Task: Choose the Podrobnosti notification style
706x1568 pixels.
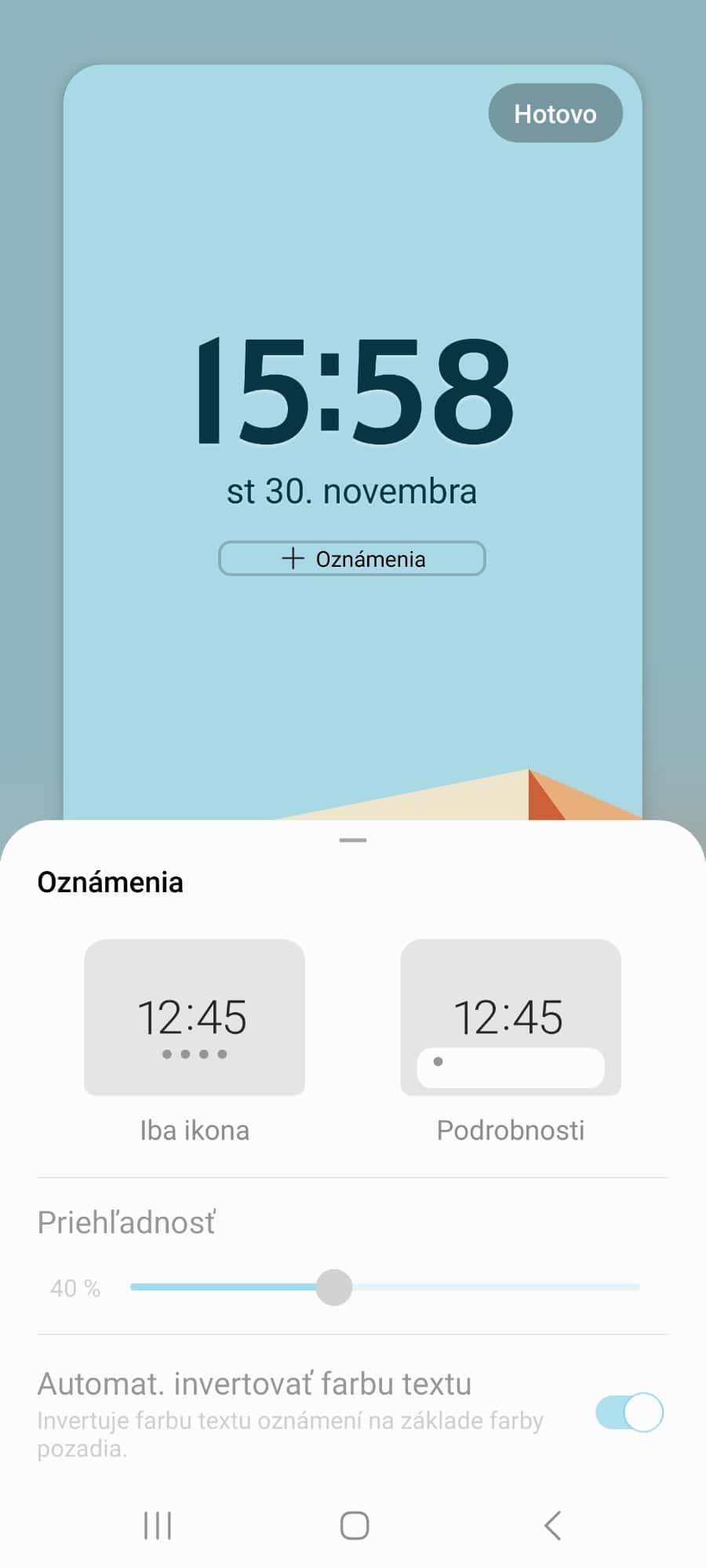Action: tap(510, 1017)
